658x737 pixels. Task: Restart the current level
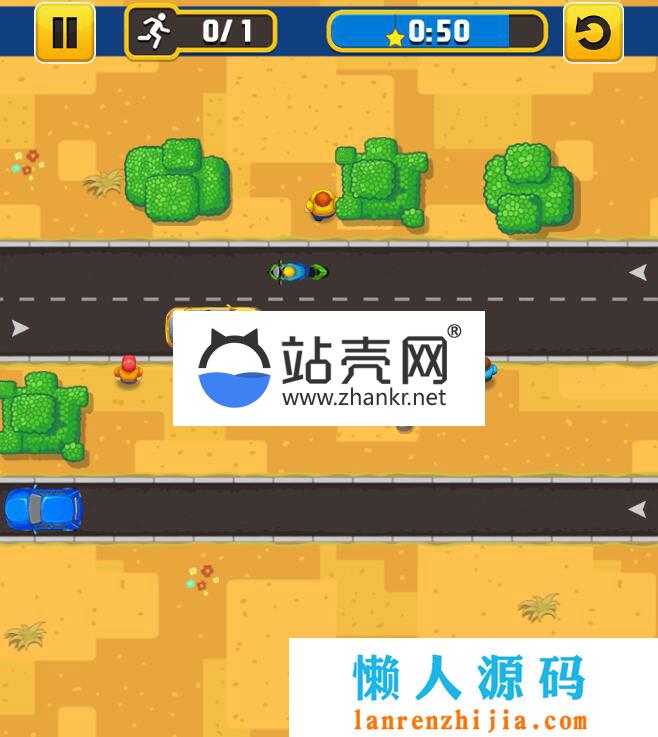click(x=593, y=32)
